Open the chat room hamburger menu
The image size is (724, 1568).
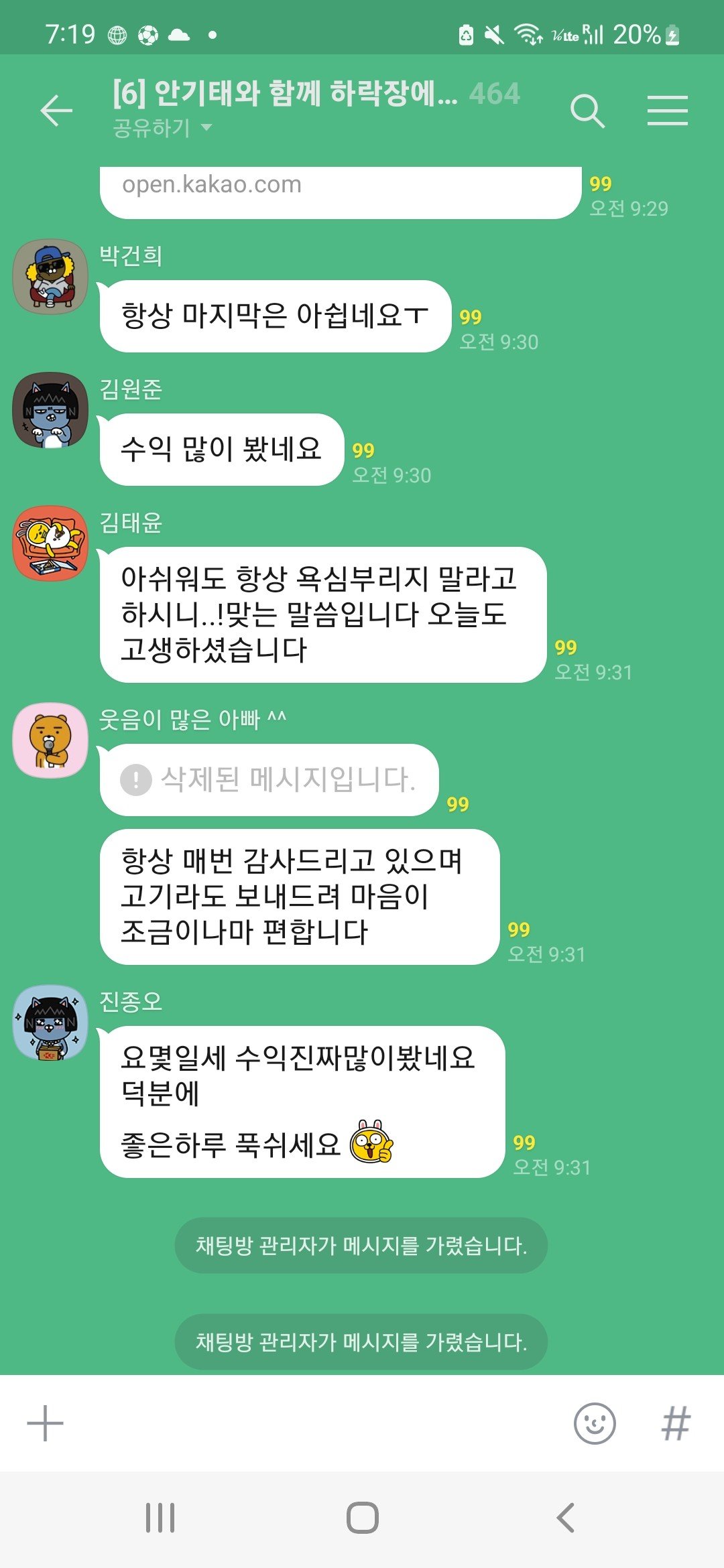(x=667, y=111)
